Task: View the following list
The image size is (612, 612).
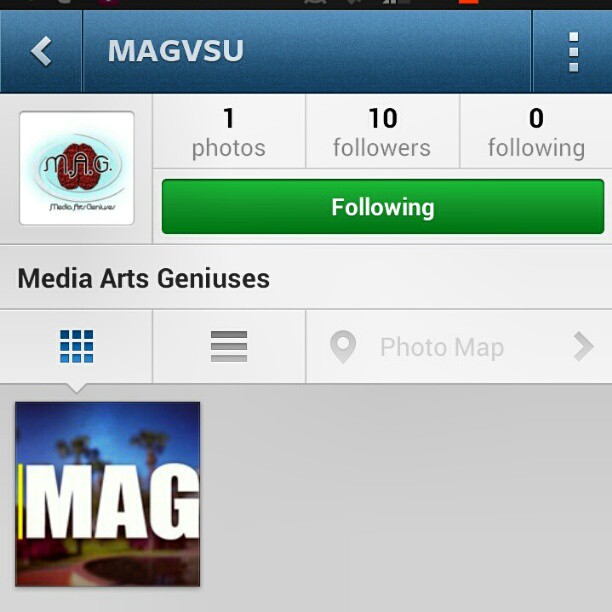Action: 536,133
